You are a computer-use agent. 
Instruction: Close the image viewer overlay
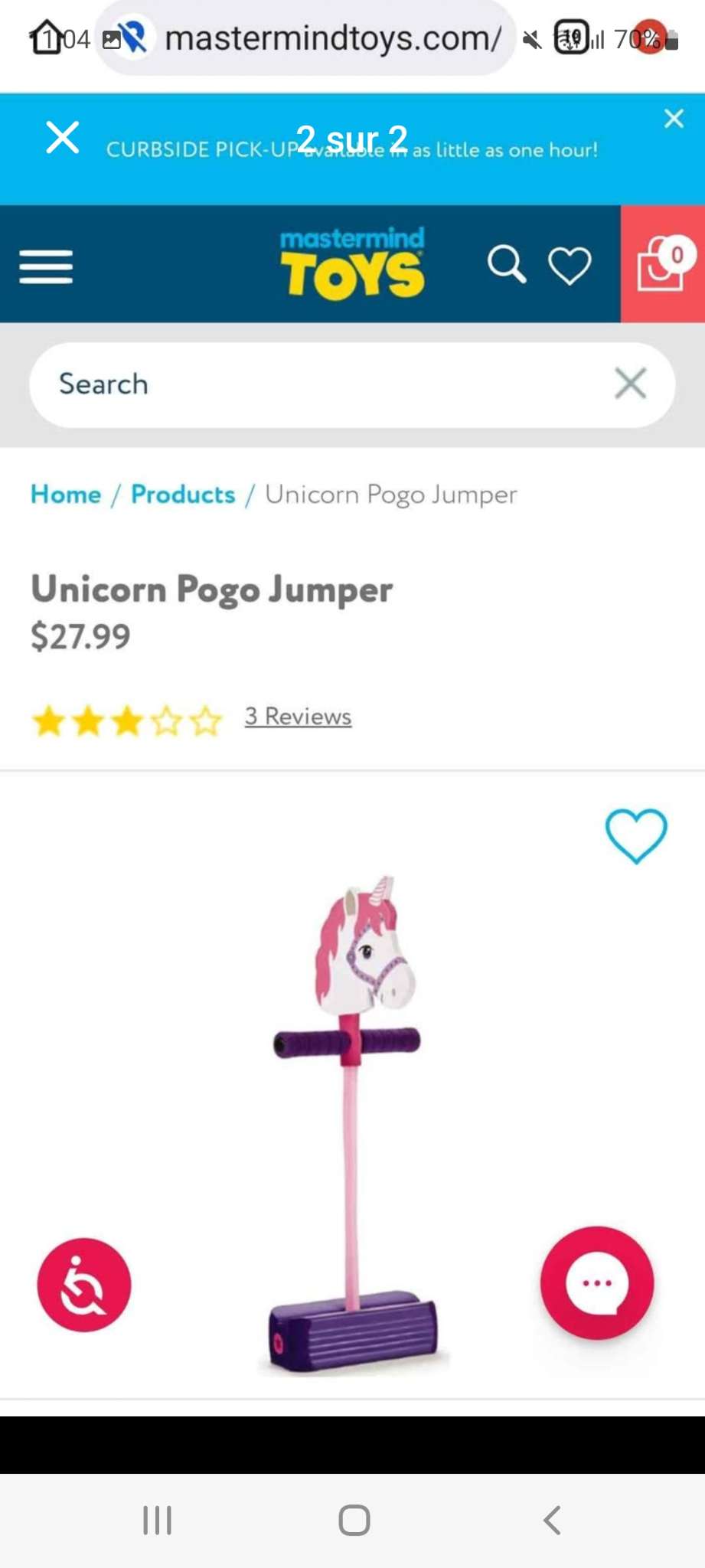(63, 138)
